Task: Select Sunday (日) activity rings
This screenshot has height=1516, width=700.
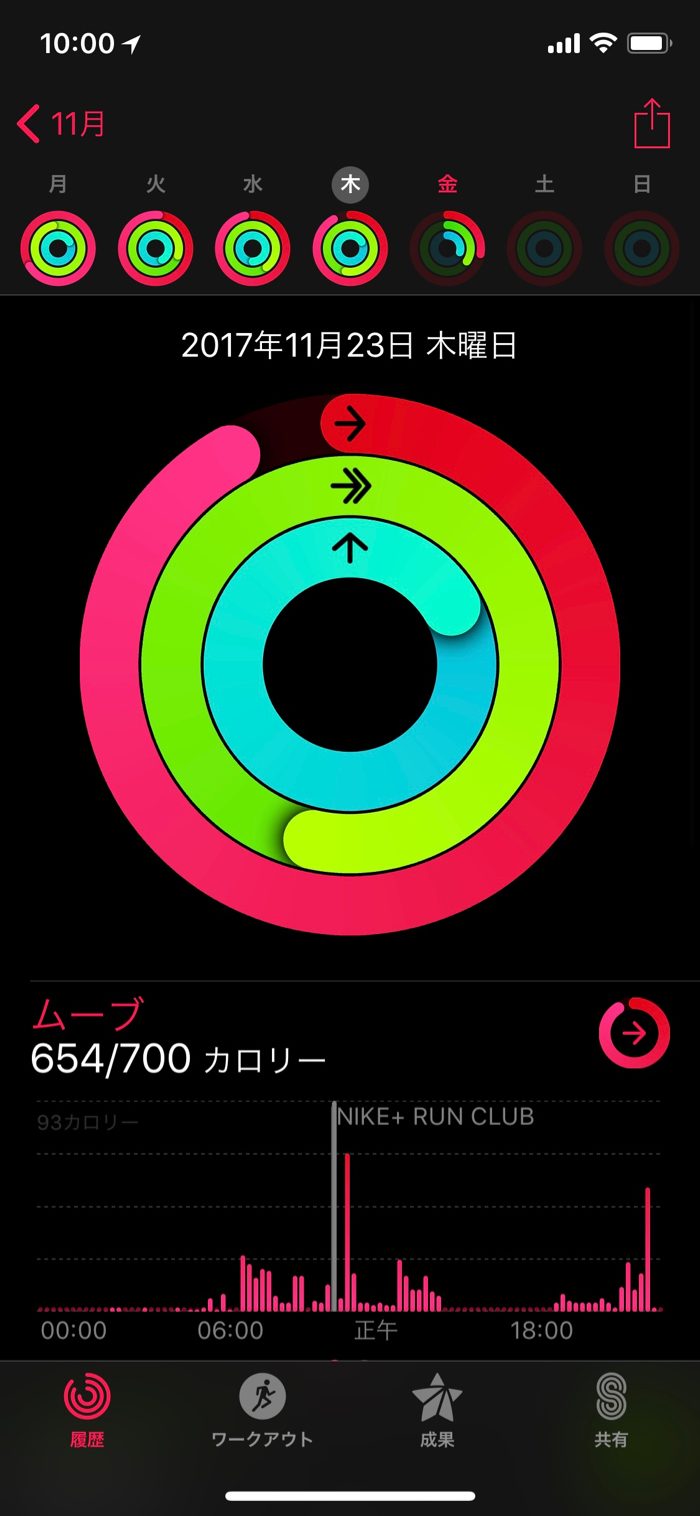Action: coord(642,248)
